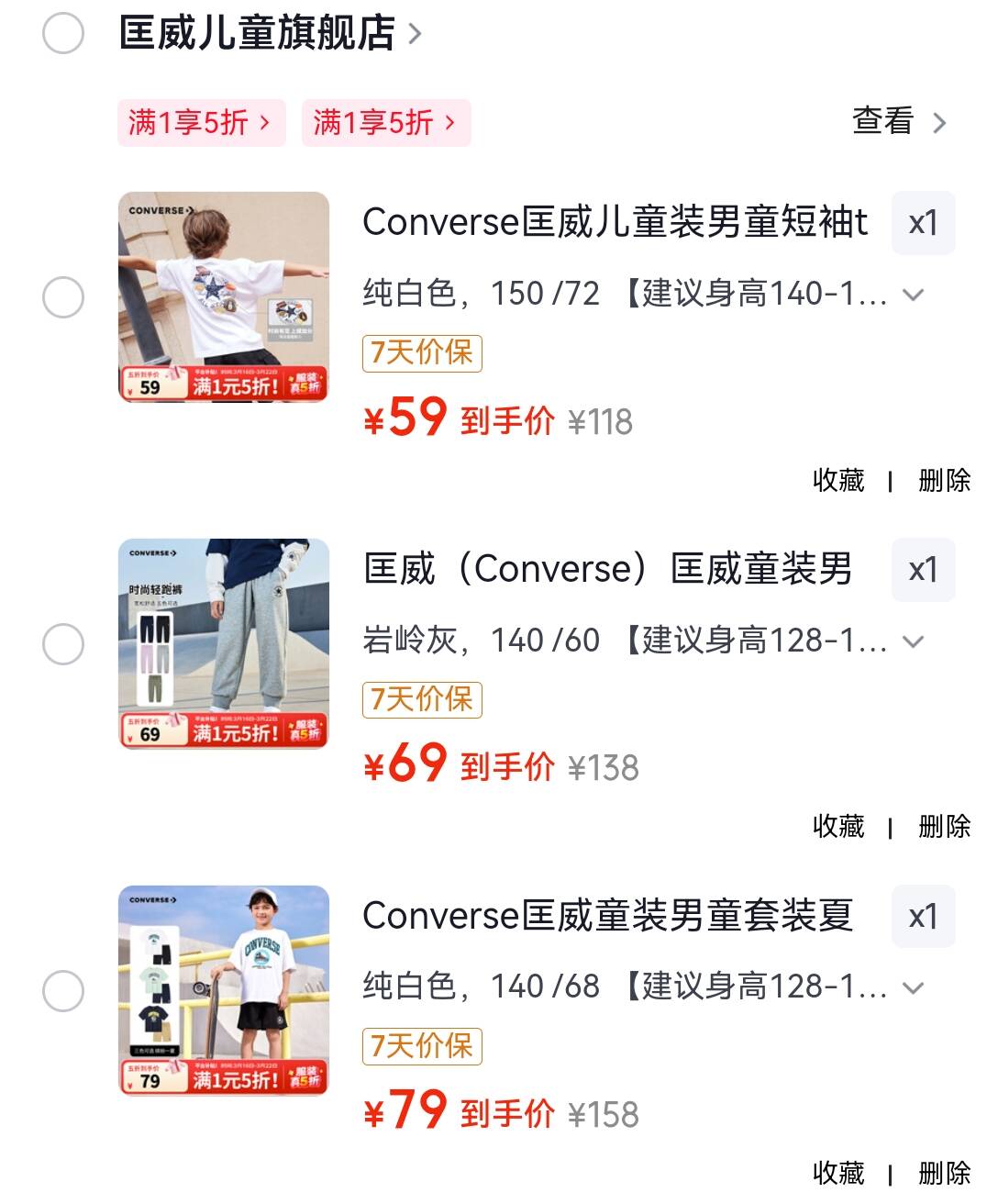Select the ¥59 Converse short-sleeve tee

[63, 297]
